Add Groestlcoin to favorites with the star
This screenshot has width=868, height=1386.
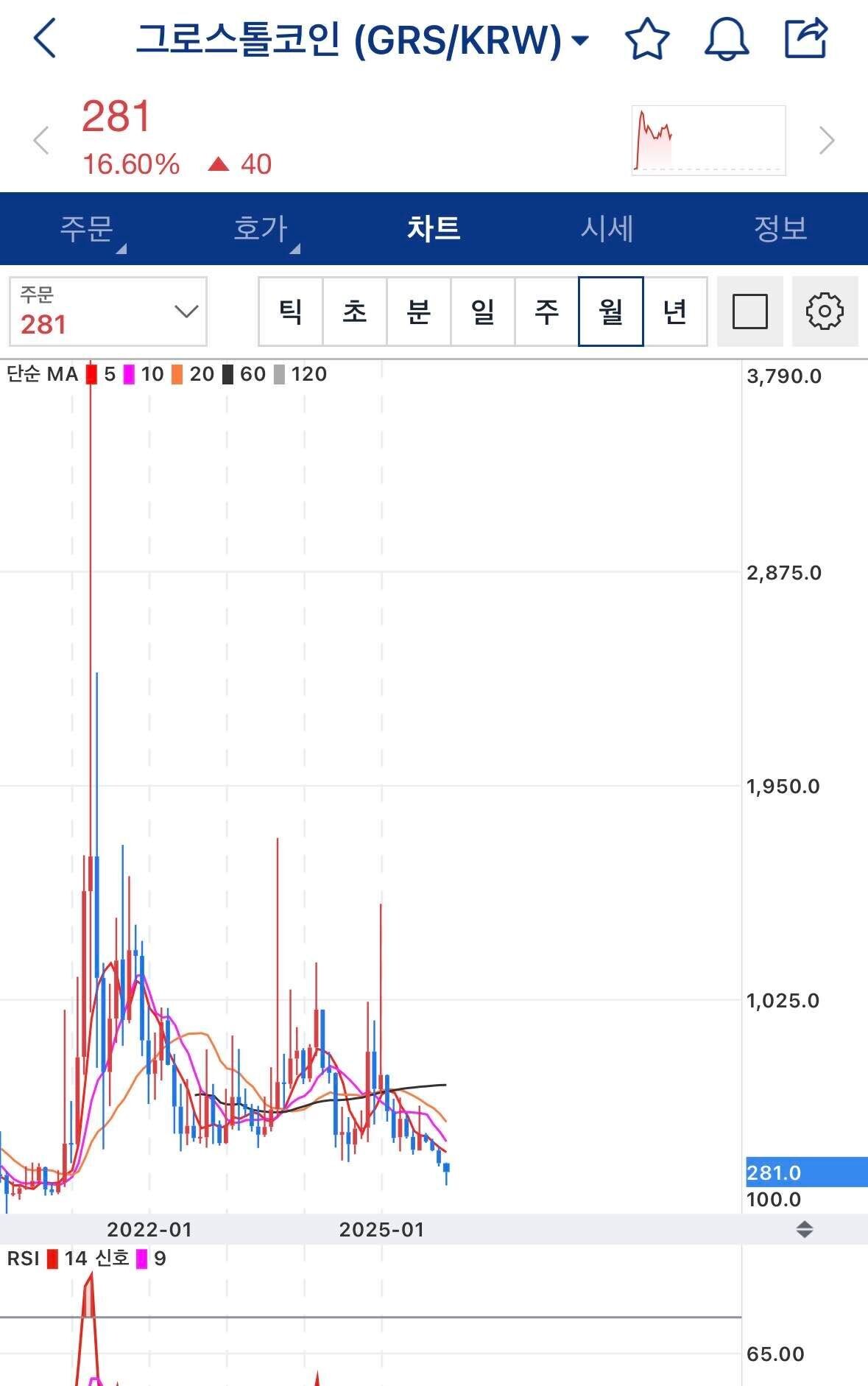(x=647, y=39)
